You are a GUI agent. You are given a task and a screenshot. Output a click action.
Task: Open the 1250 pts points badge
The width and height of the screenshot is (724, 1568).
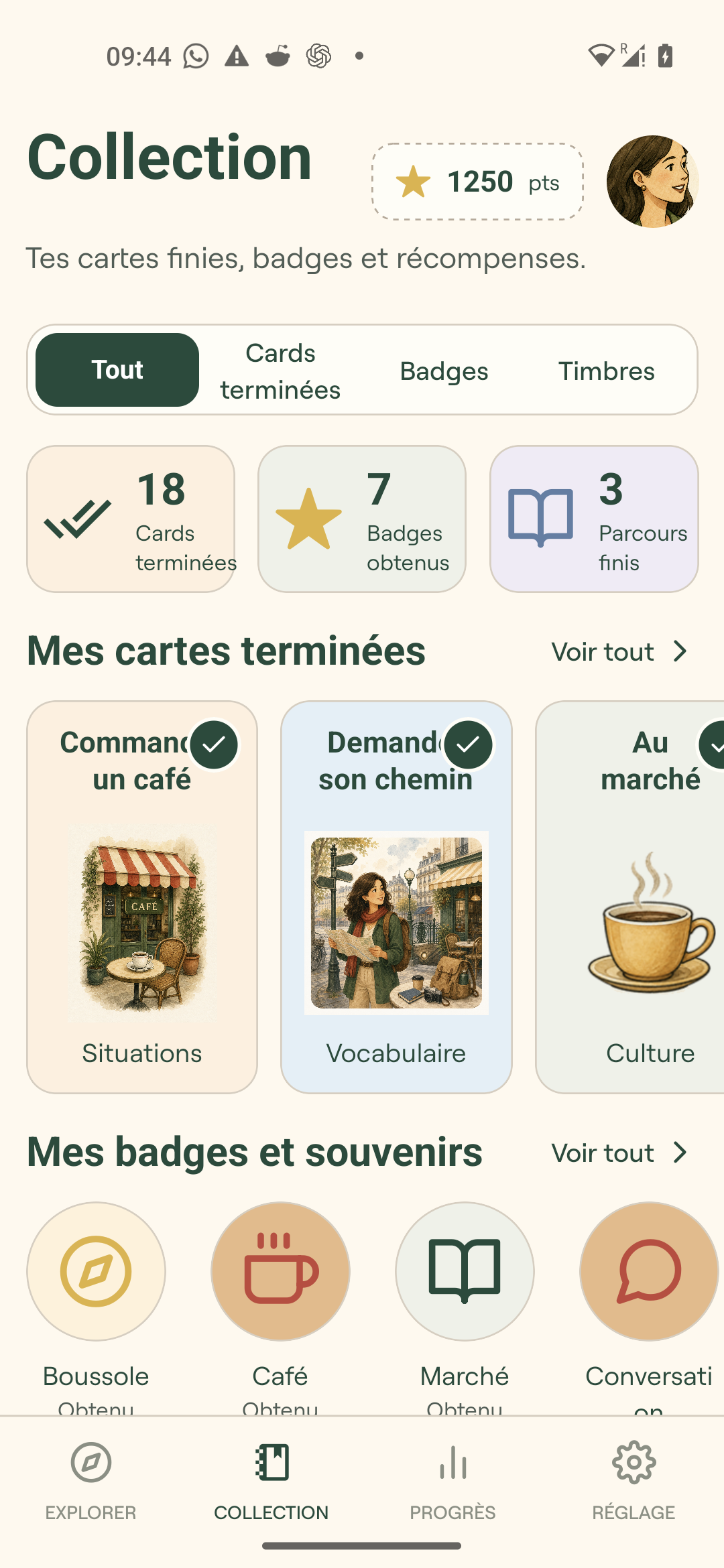(477, 182)
